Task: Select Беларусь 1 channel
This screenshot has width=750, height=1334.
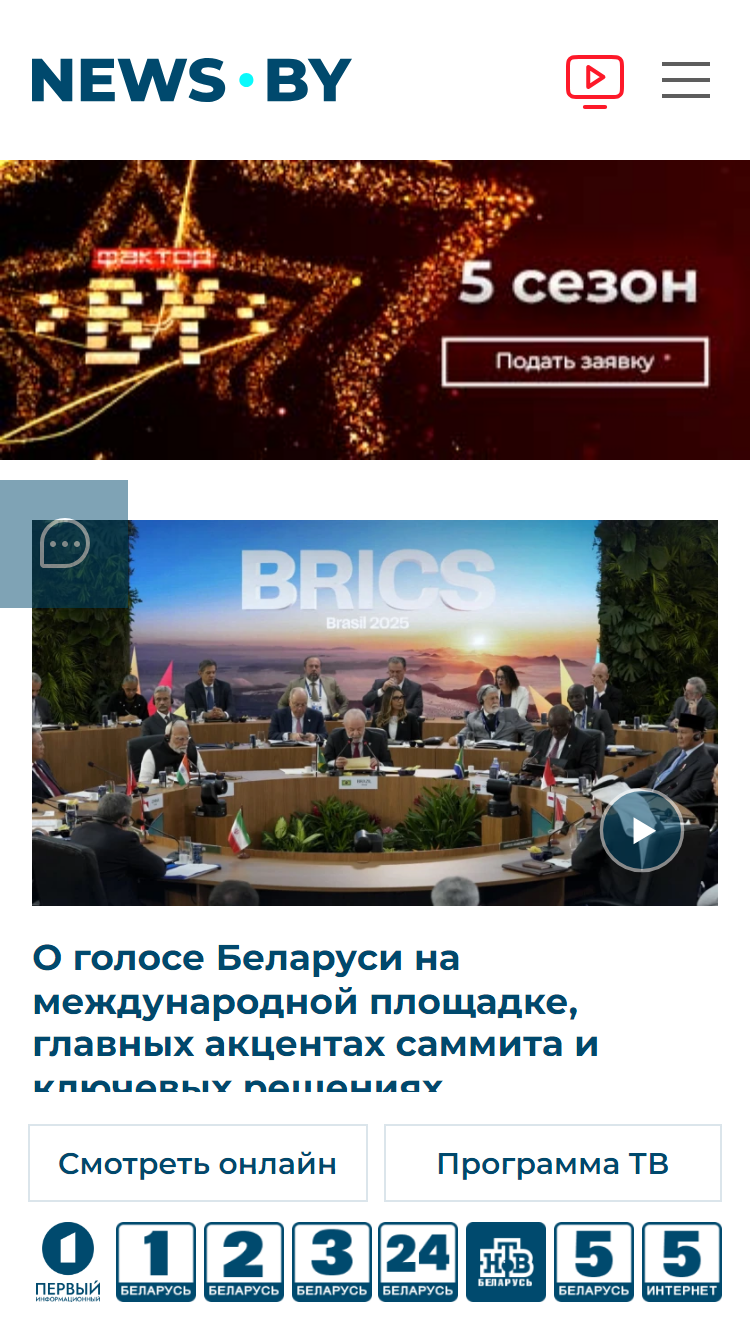Action: (x=156, y=1262)
